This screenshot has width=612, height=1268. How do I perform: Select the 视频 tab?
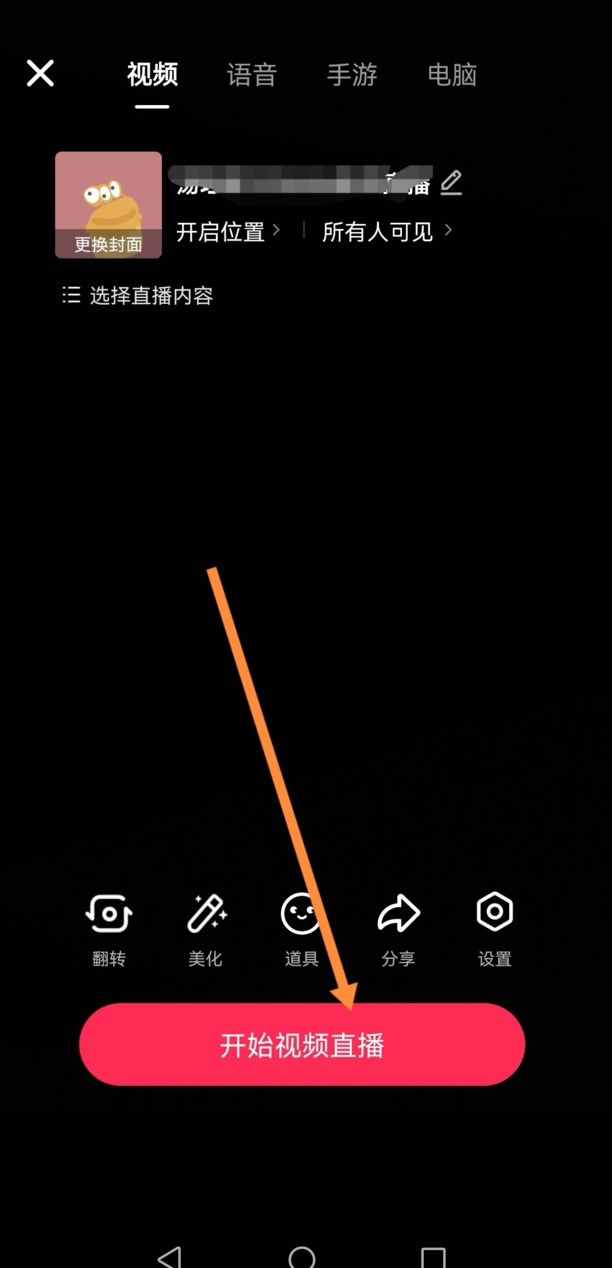point(152,74)
